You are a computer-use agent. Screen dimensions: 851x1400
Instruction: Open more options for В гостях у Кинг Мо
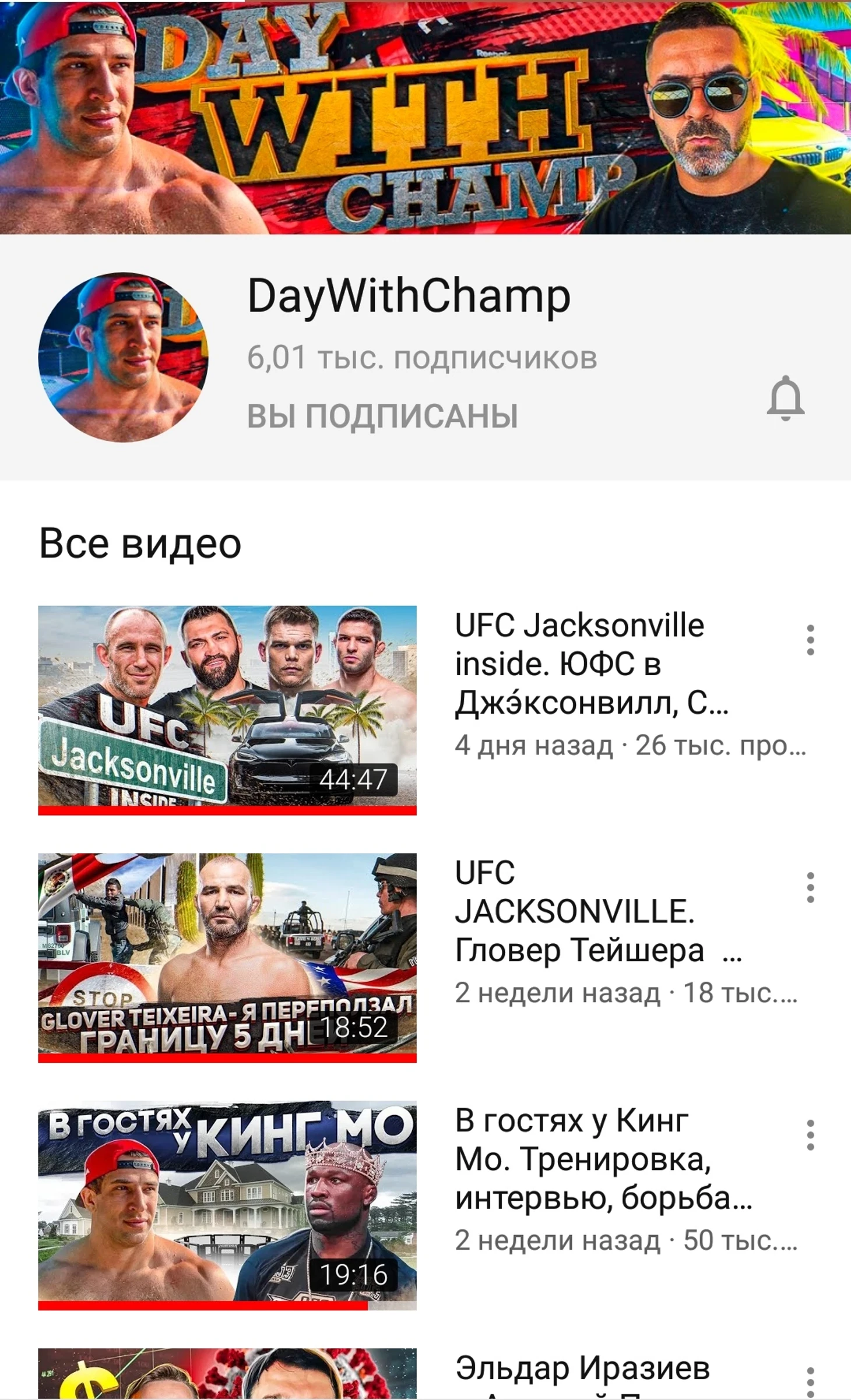pos(810,1135)
